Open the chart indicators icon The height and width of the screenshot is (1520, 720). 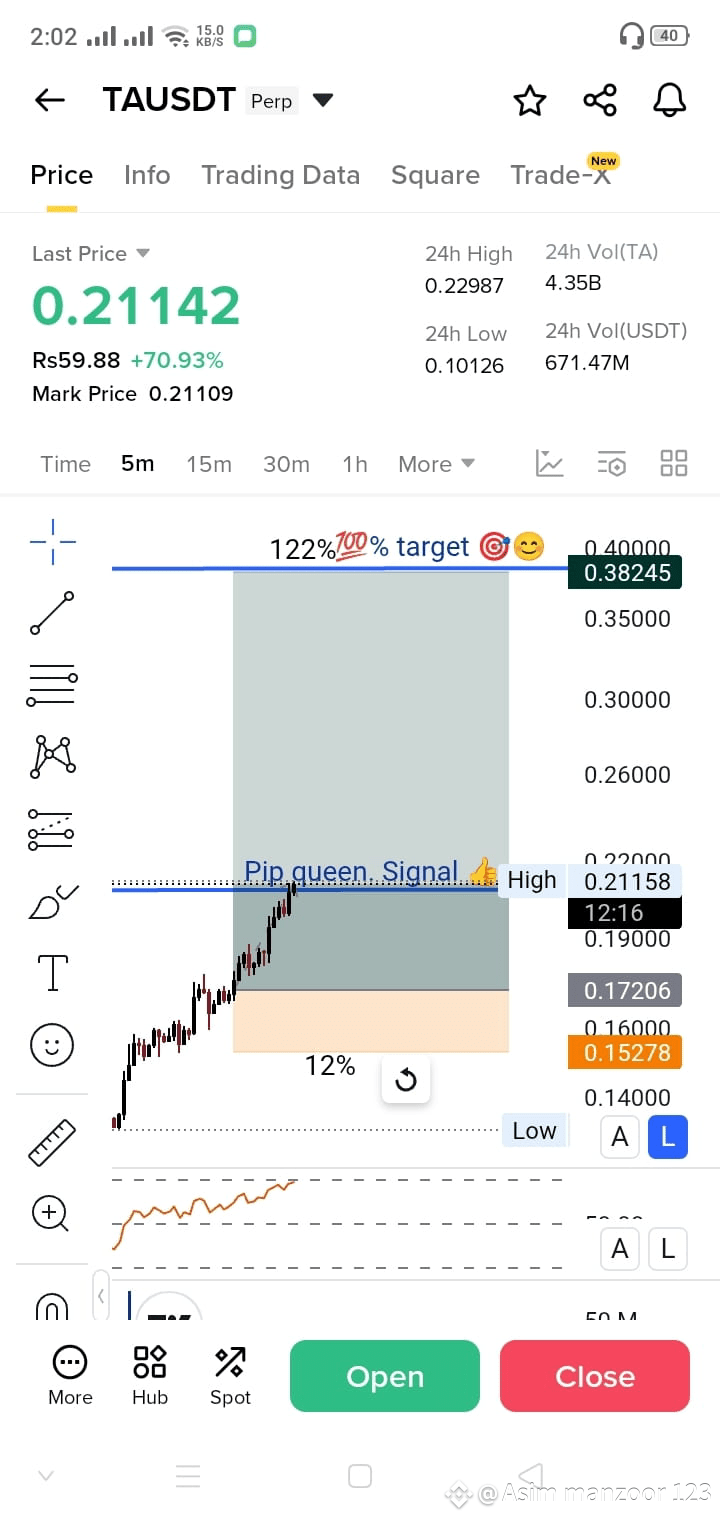pyautogui.click(x=550, y=463)
